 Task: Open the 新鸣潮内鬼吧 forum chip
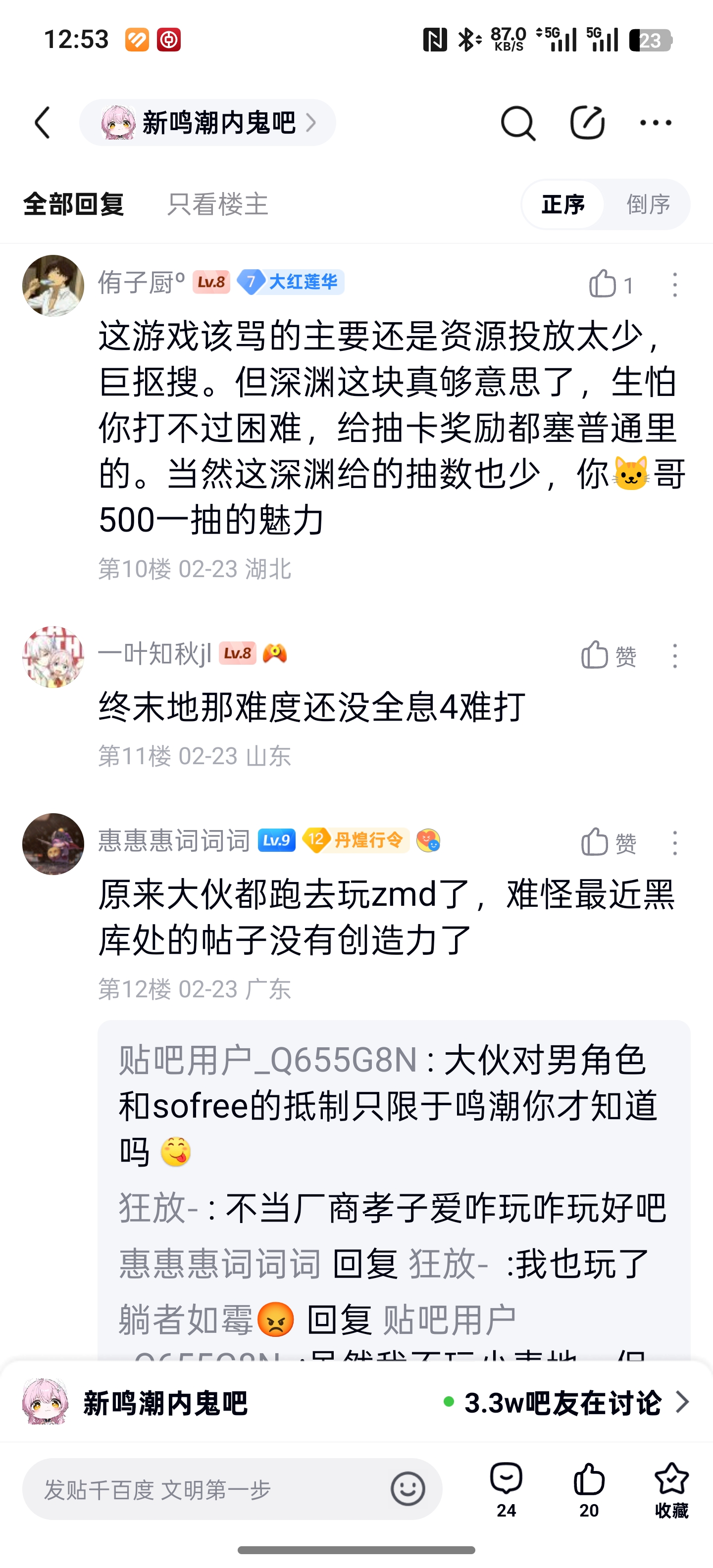207,123
